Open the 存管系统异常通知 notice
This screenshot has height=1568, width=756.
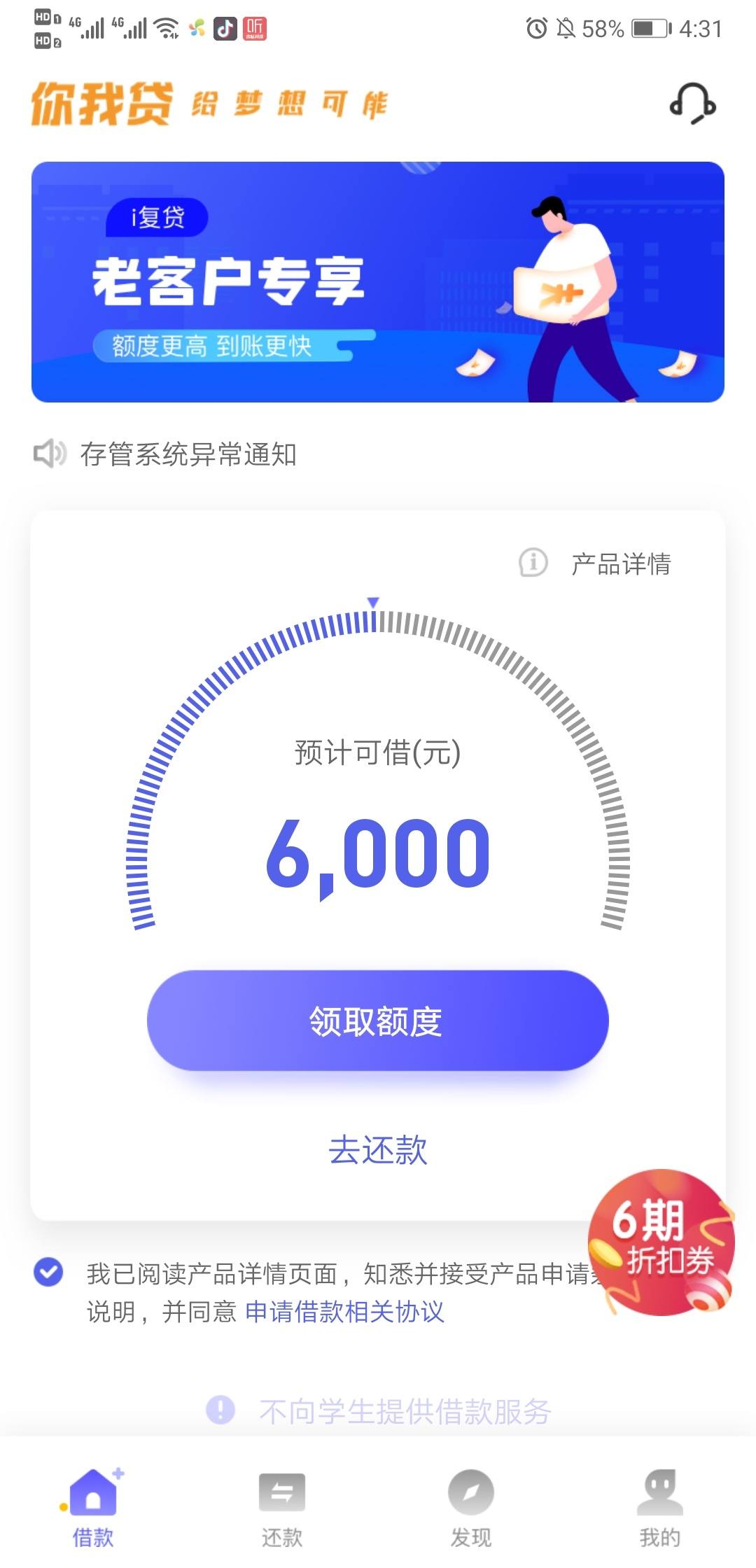pos(188,454)
